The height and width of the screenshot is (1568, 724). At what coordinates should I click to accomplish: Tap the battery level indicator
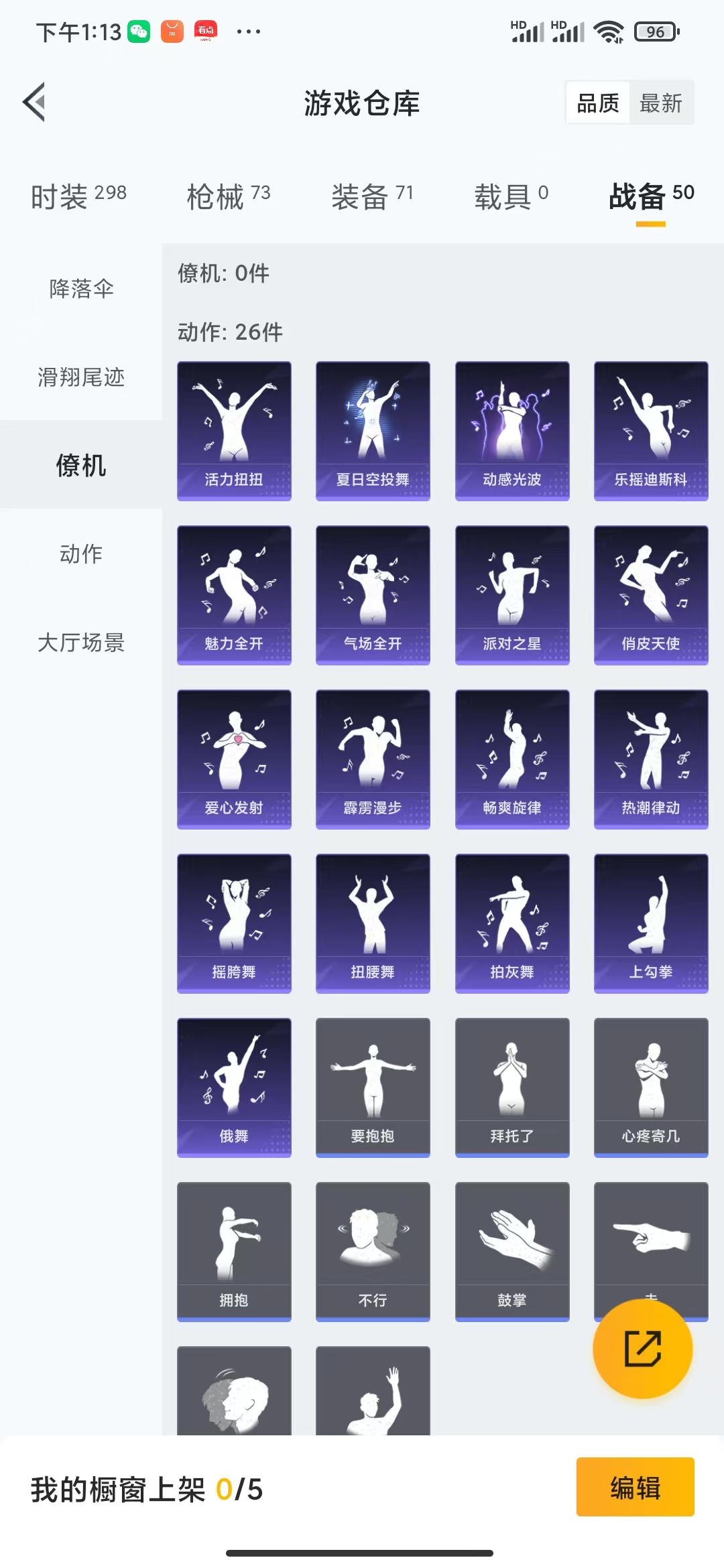654,31
